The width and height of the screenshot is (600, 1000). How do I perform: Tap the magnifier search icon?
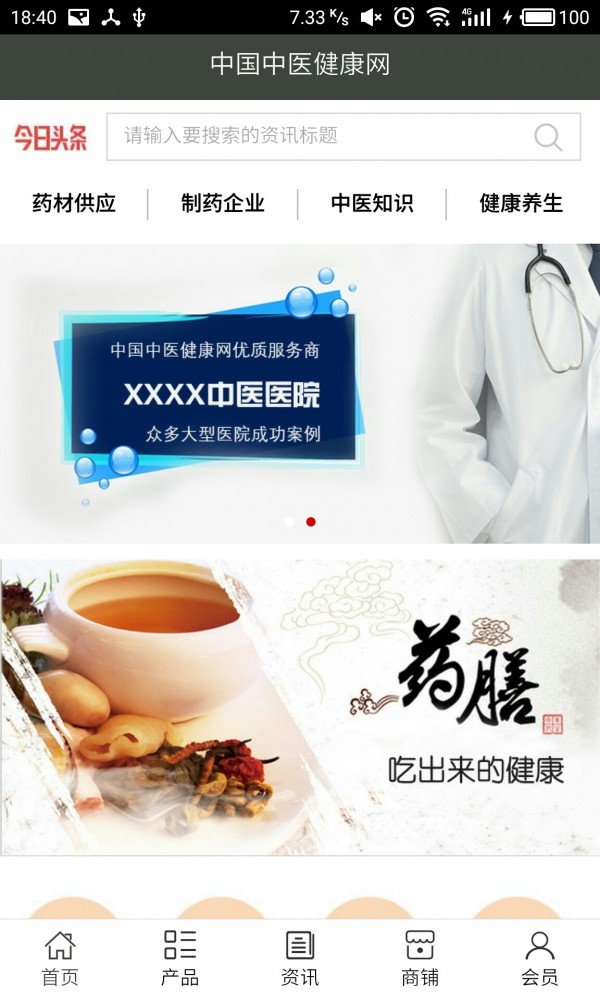[x=548, y=137]
